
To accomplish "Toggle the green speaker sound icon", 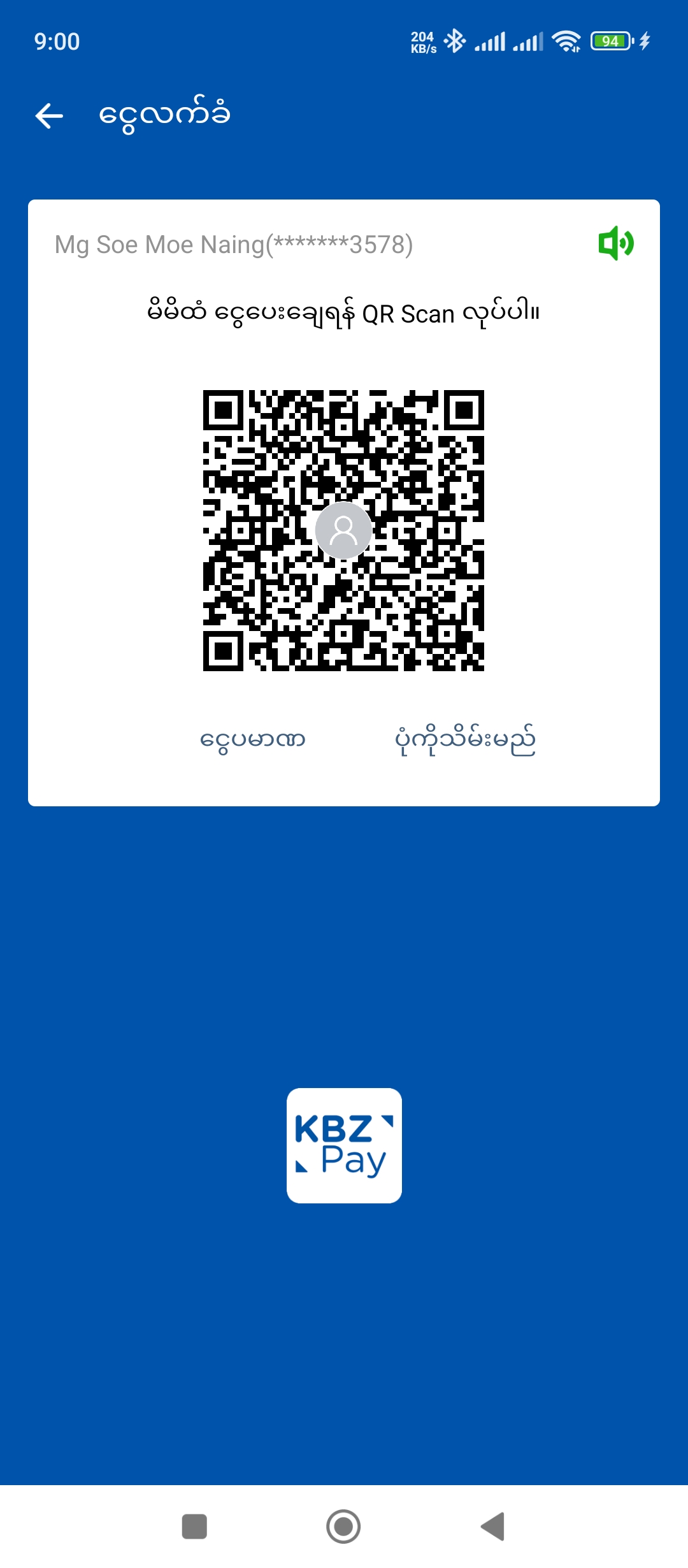I will tap(615, 243).
